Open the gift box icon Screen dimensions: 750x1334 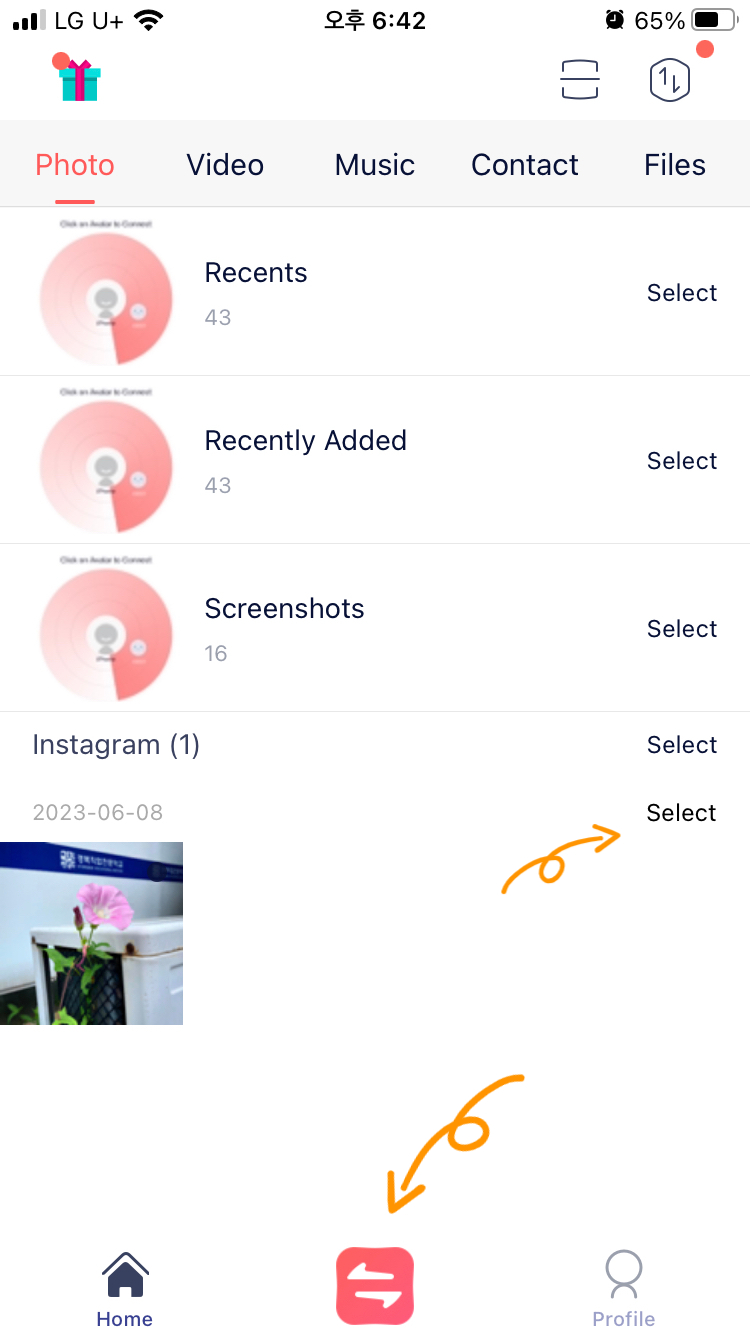coord(79,79)
